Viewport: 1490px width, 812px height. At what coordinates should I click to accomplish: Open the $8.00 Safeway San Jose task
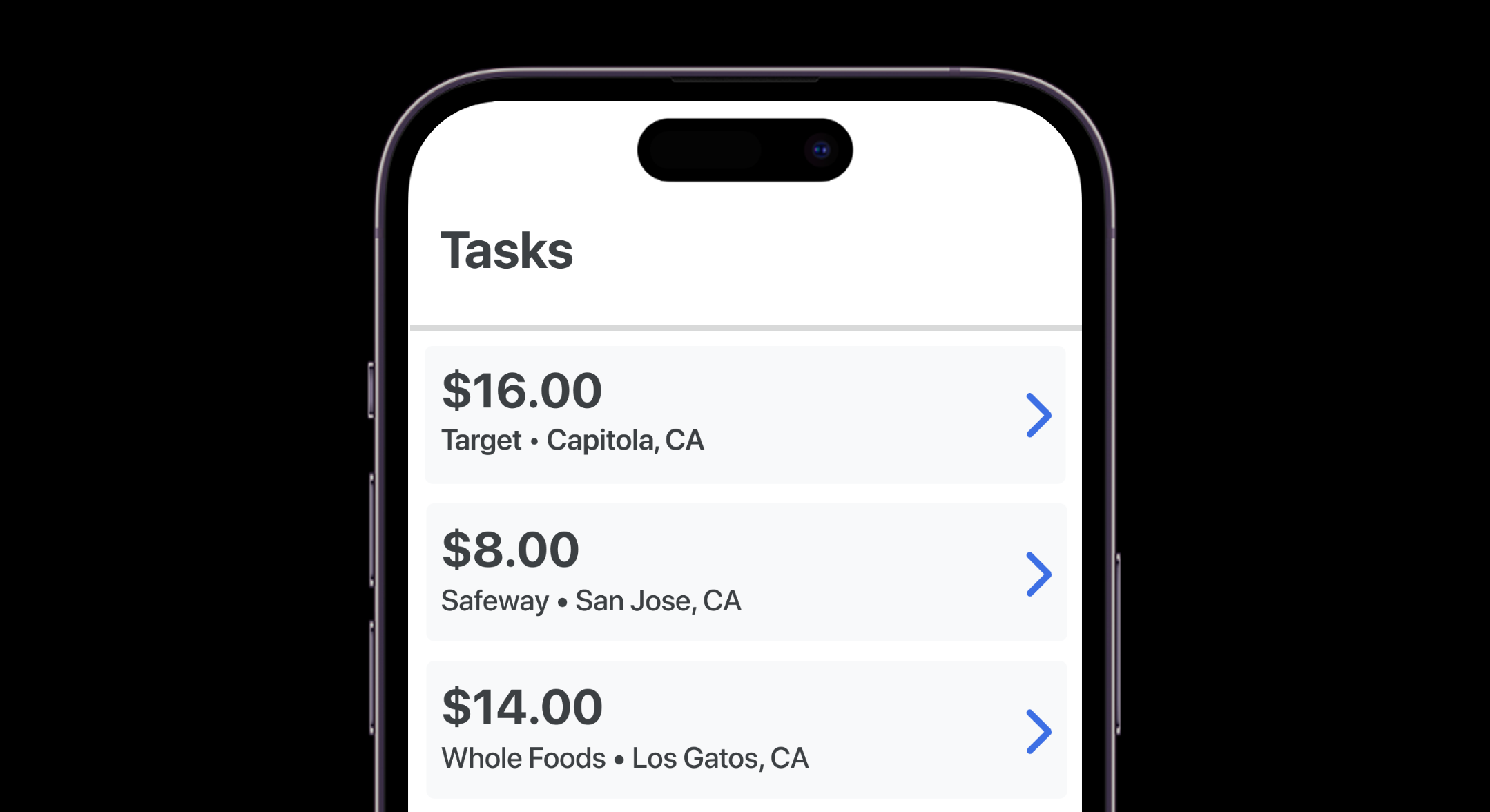pos(746,572)
